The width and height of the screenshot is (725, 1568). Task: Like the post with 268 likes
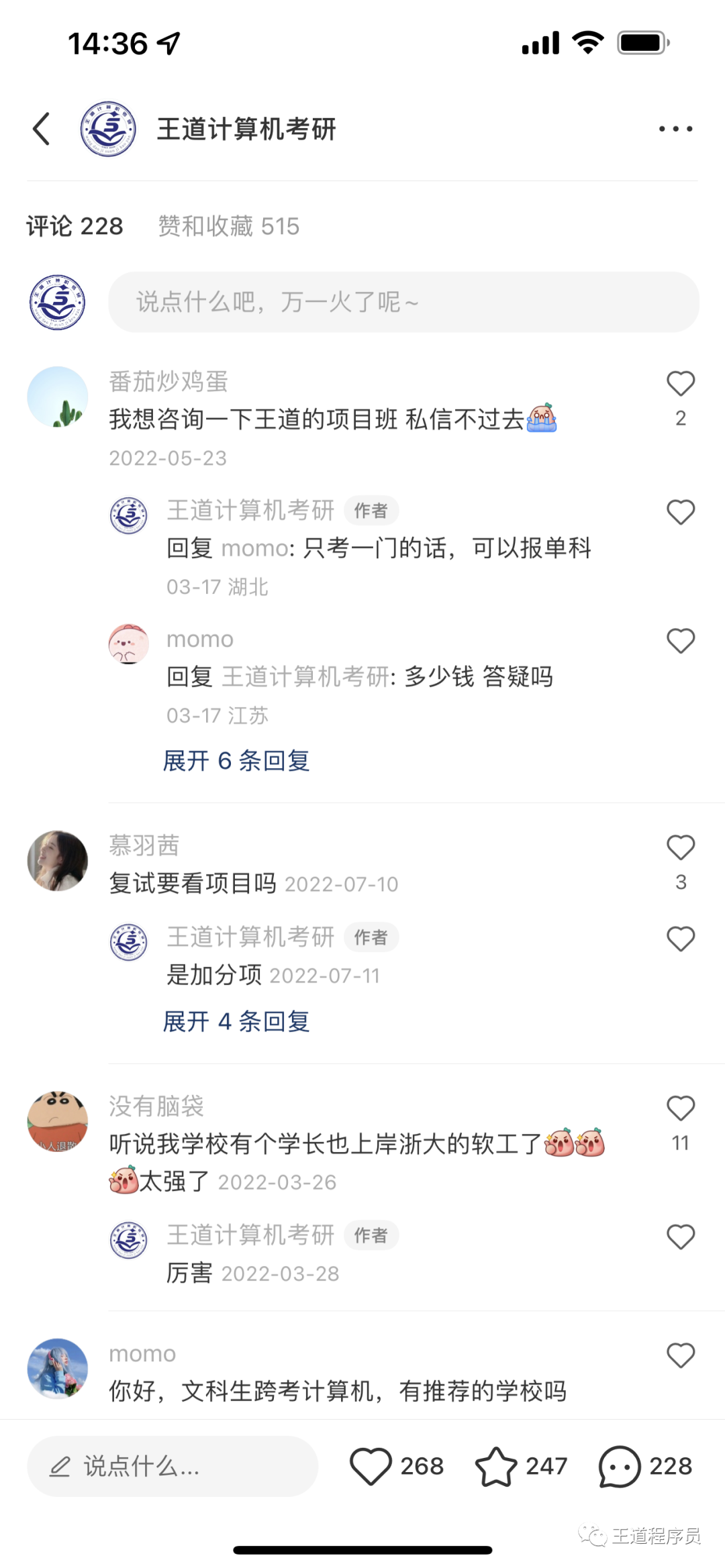[371, 1466]
